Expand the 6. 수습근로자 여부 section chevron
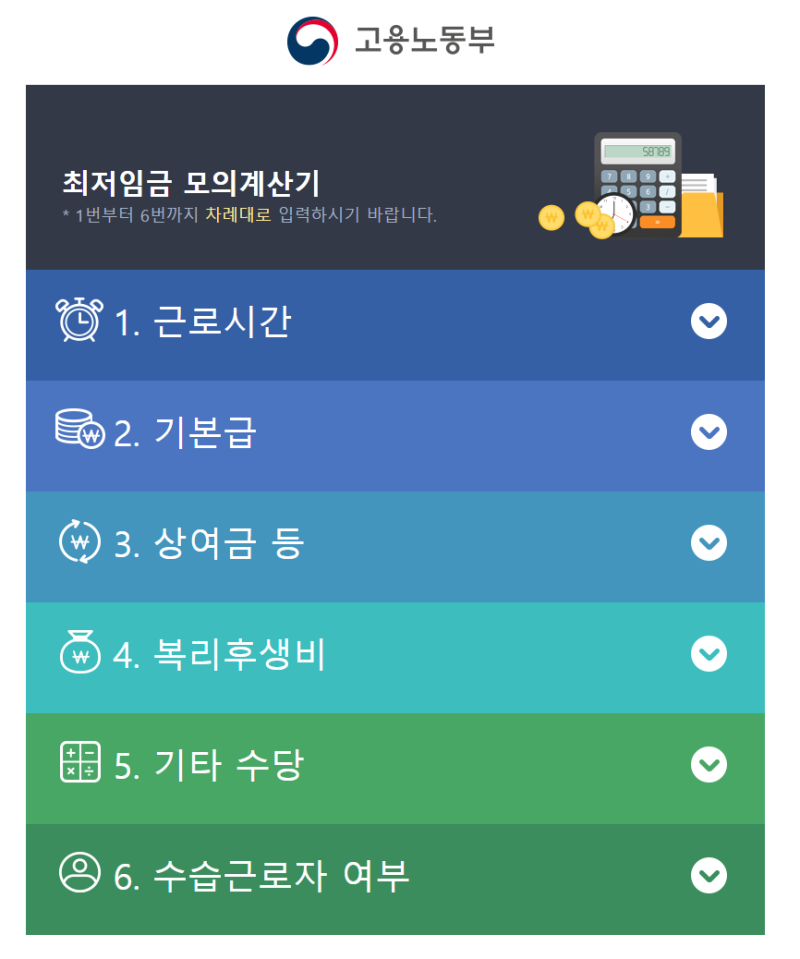The image size is (800, 959). [x=709, y=876]
